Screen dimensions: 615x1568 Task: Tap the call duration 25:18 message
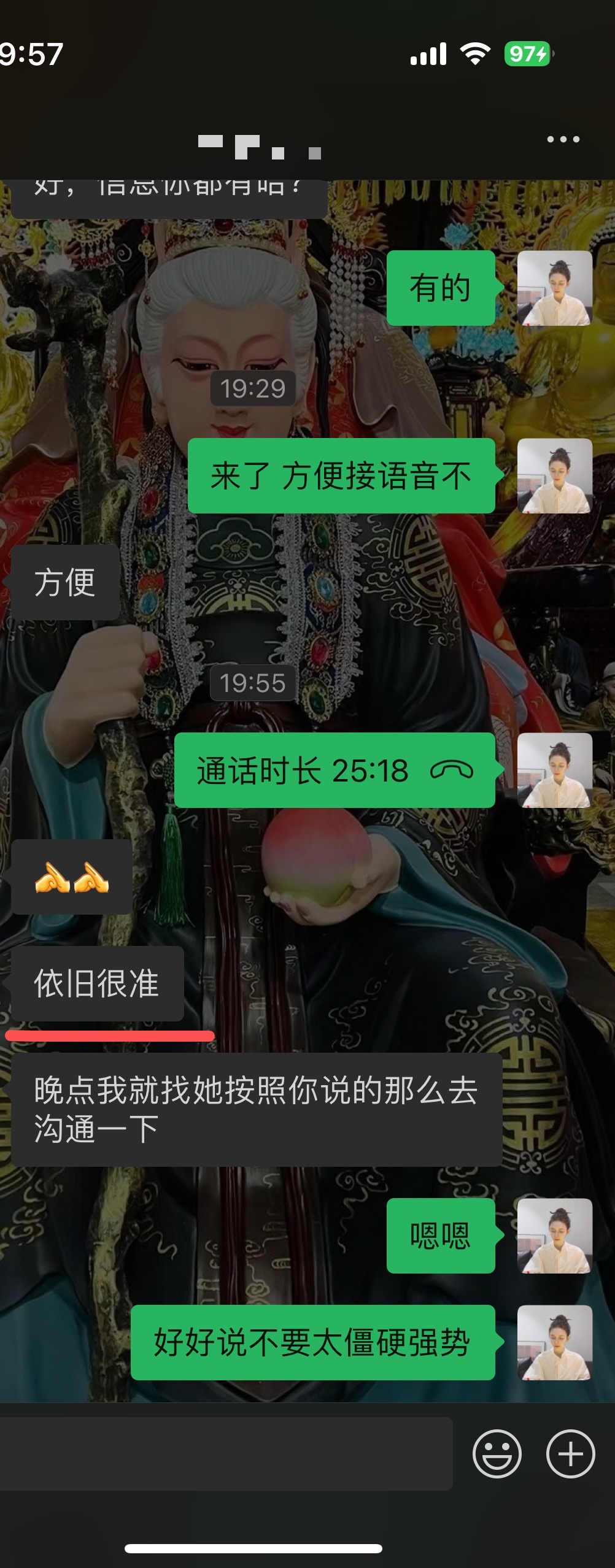point(335,770)
